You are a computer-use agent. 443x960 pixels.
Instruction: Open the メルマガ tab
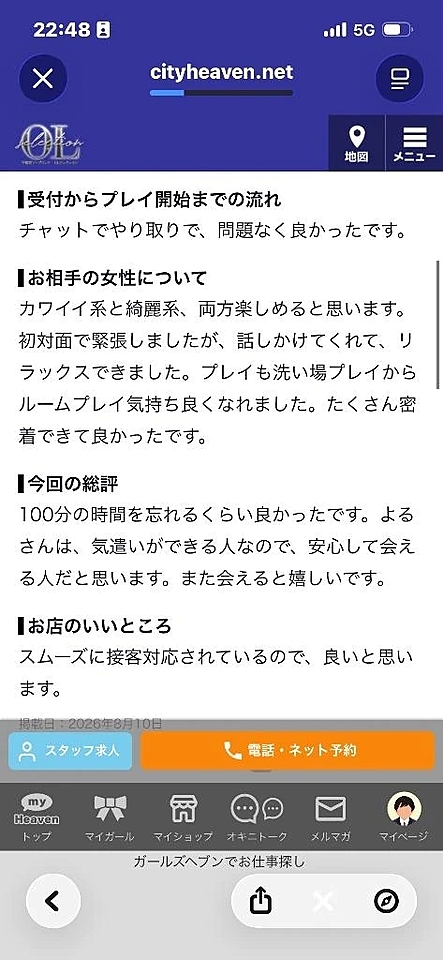[x=330, y=817]
